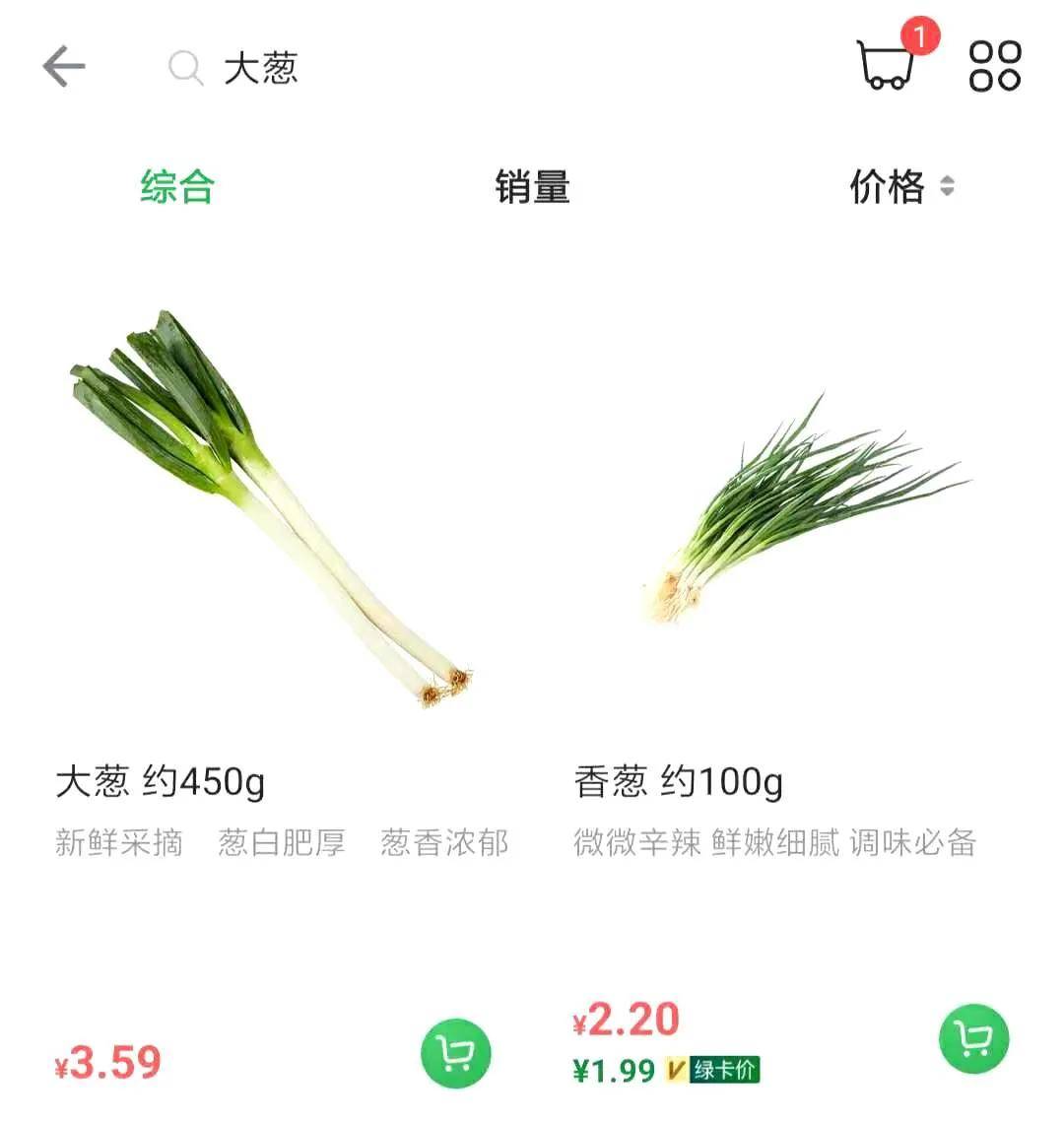Sort results by 销量
This screenshot has width=1064, height=1122.
(532, 186)
